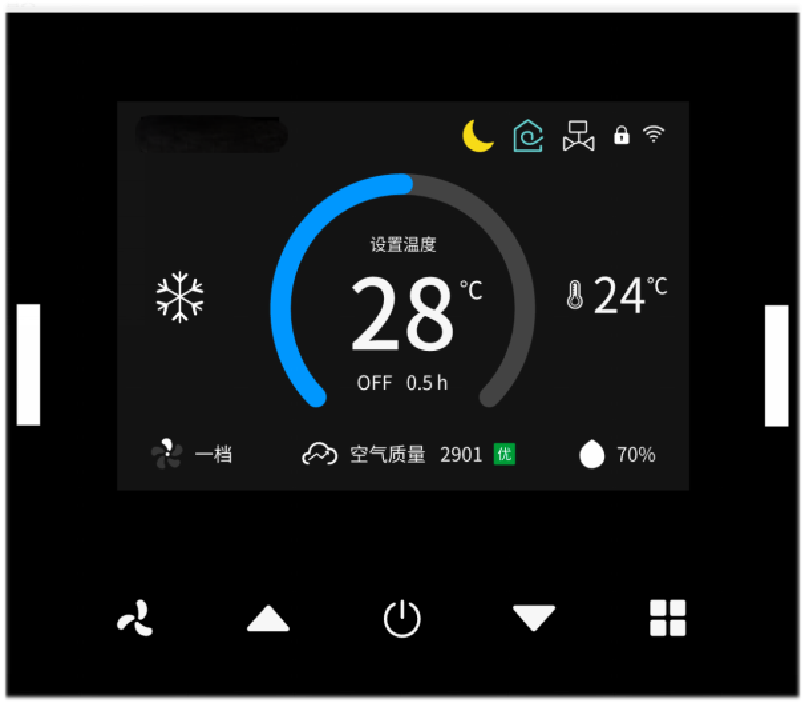This screenshot has width=806, height=703.
Task: Lower the set temperature with the down arrow
Action: (534, 619)
